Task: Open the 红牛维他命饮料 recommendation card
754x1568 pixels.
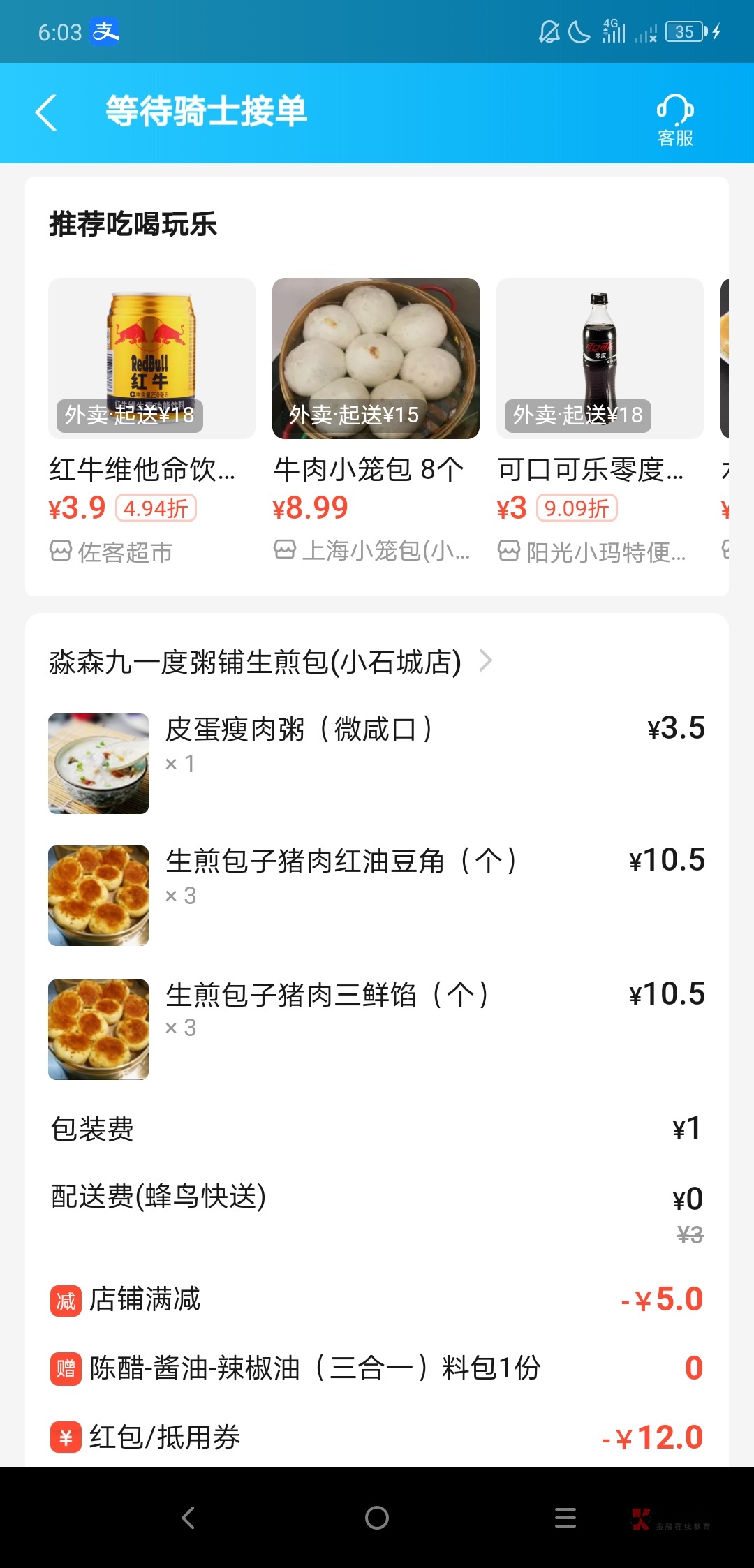Action: click(151, 419)
